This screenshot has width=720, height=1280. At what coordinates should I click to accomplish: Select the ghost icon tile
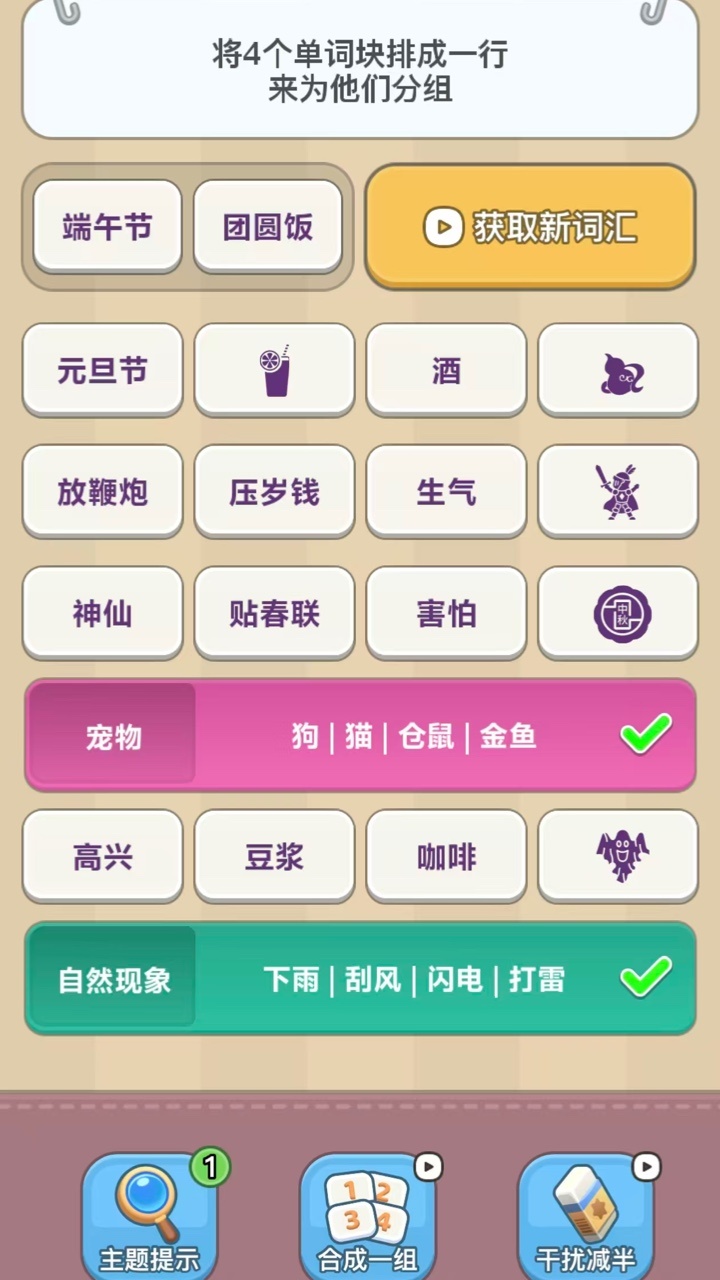(x=618, y=856)
